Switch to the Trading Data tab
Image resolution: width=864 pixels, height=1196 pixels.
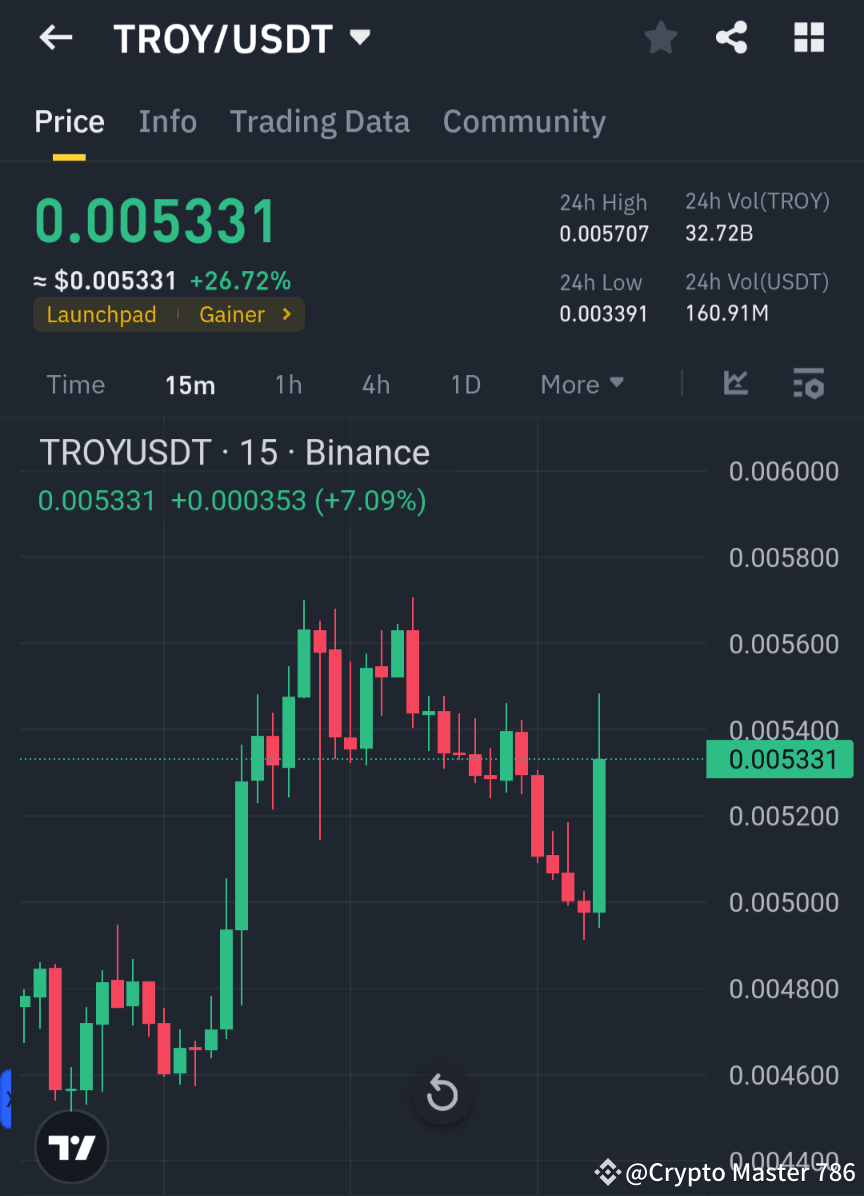(320, 121)
